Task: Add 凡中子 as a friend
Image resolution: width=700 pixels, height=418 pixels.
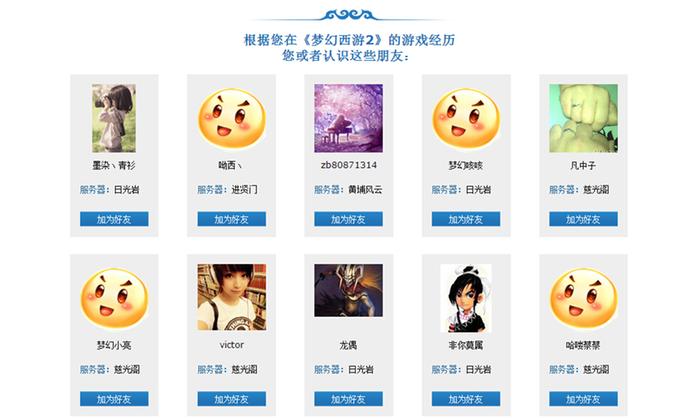Action: [x=583, y=219]
